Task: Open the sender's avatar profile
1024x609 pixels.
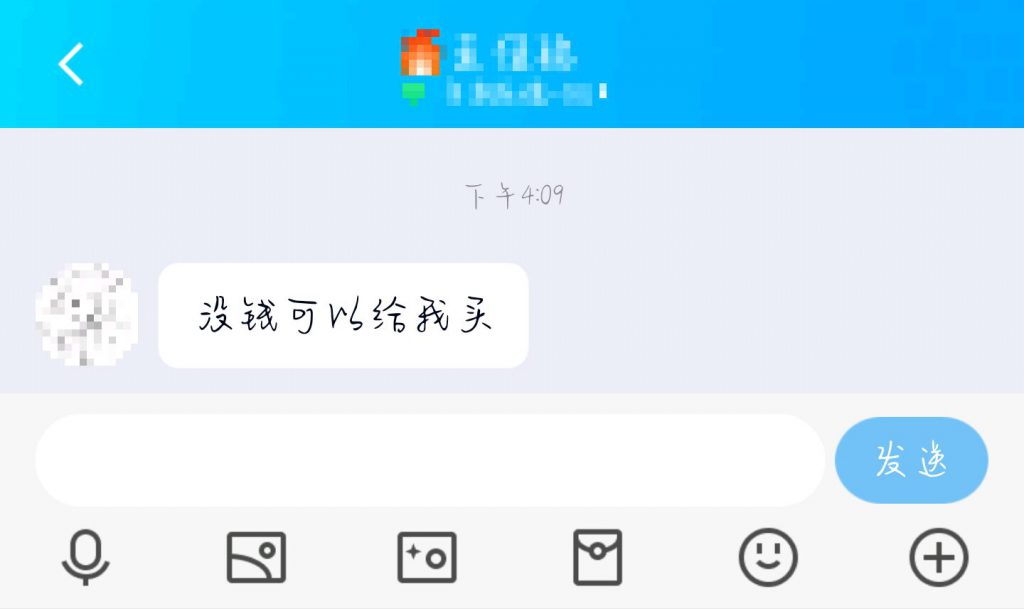Action: pos(87,313)
